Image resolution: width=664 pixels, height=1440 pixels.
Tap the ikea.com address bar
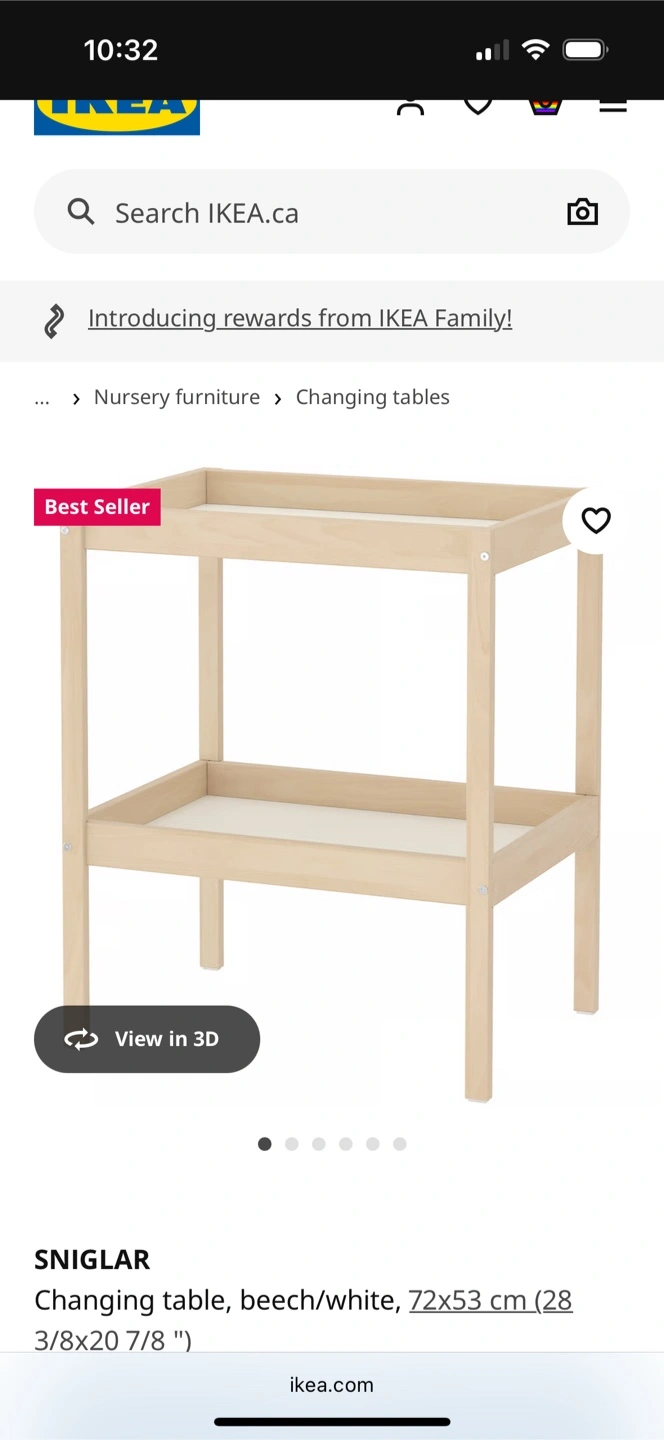(332, 1385)
